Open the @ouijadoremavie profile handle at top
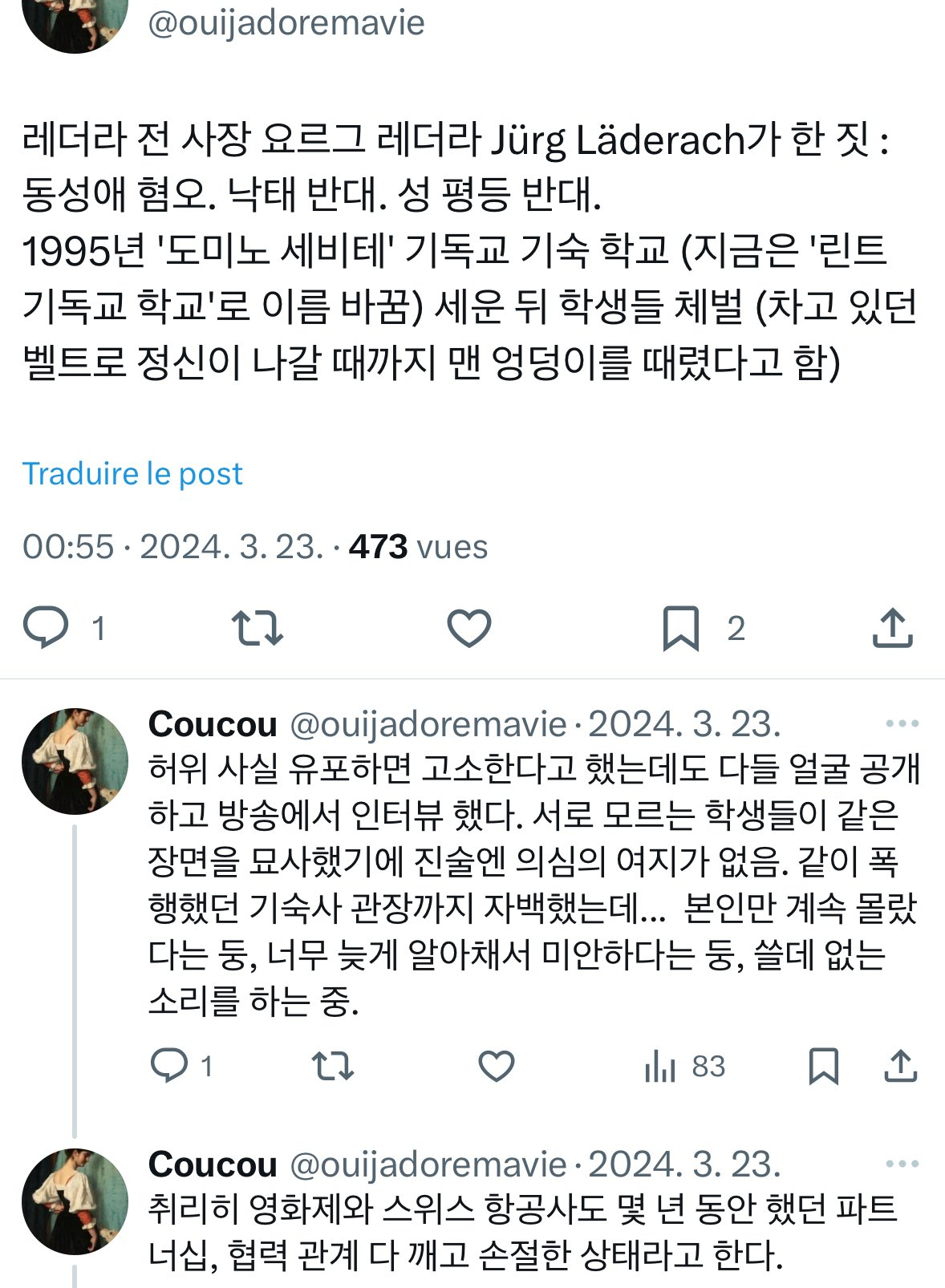The width and height of the screenshot is (945, 1288). 286,22
